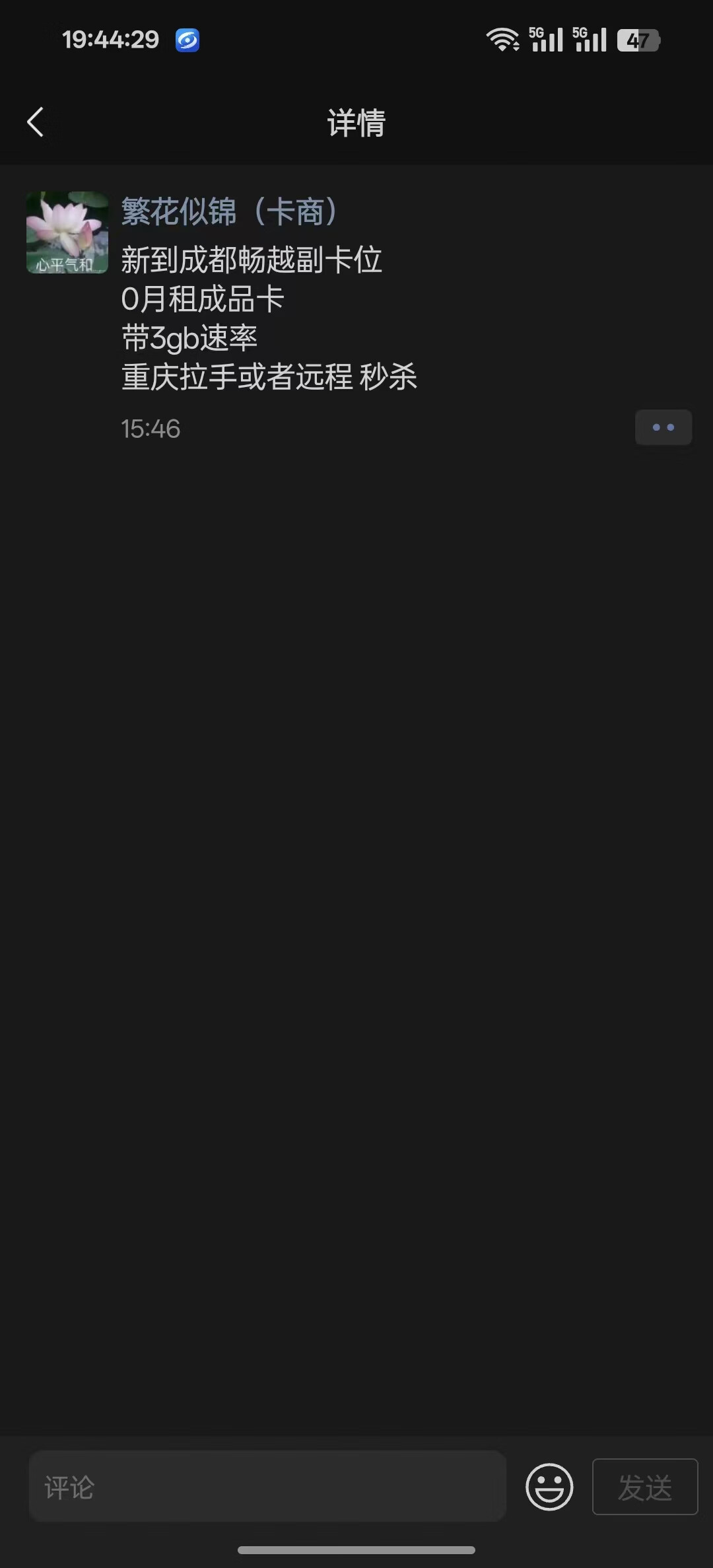Open the two-dot like/comment menu
This screenshot has width=713, height=1568.
point(663,427)
